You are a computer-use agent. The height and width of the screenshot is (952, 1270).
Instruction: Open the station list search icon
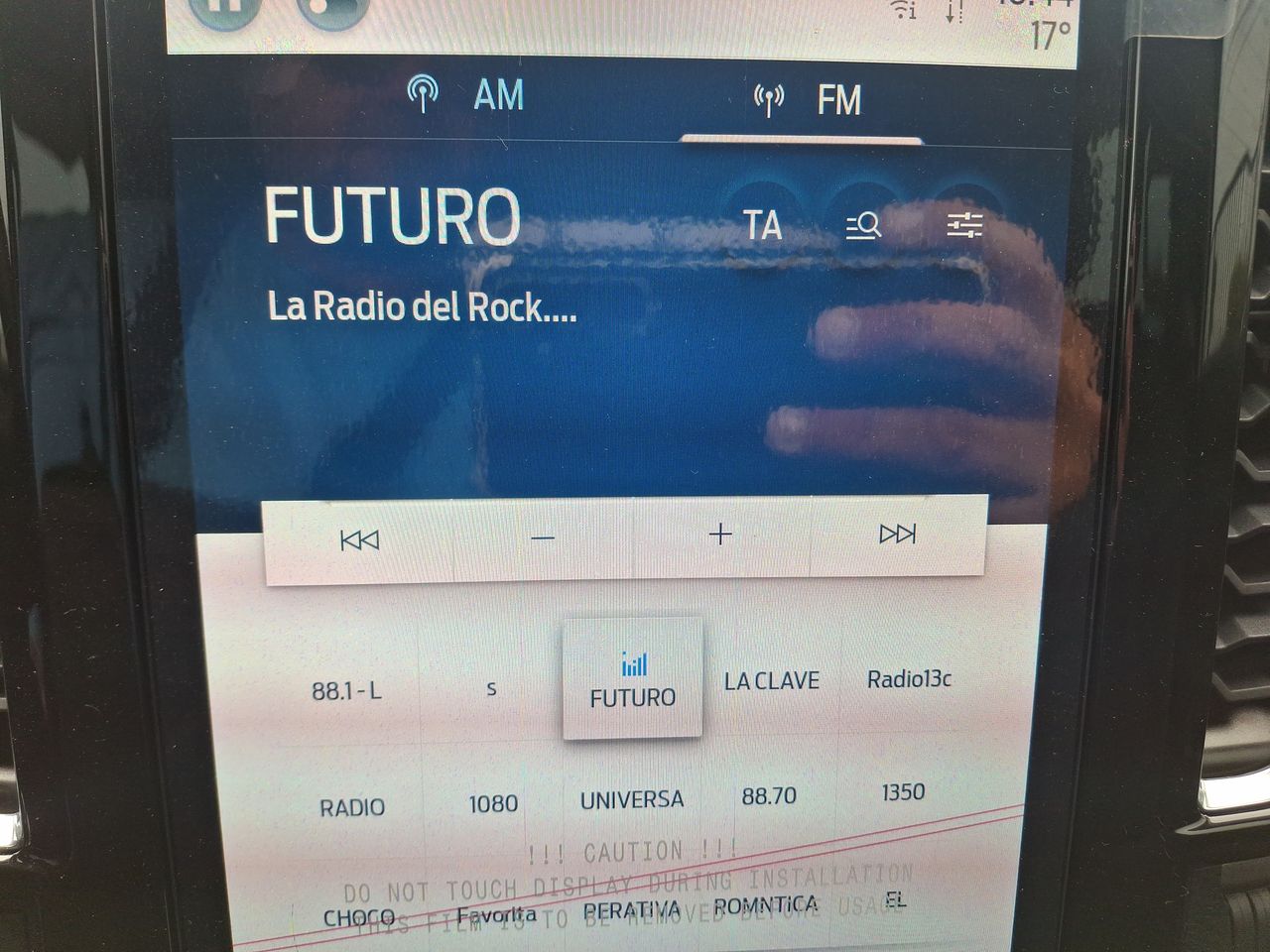pyautogui.click(x=863, y=226)
